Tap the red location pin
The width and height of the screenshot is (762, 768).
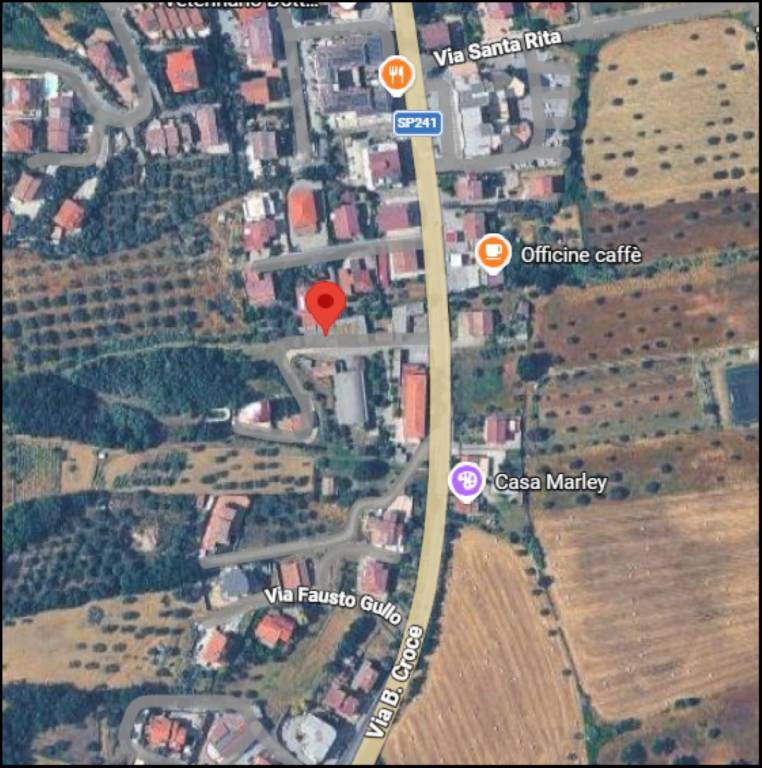coord(325,303)
